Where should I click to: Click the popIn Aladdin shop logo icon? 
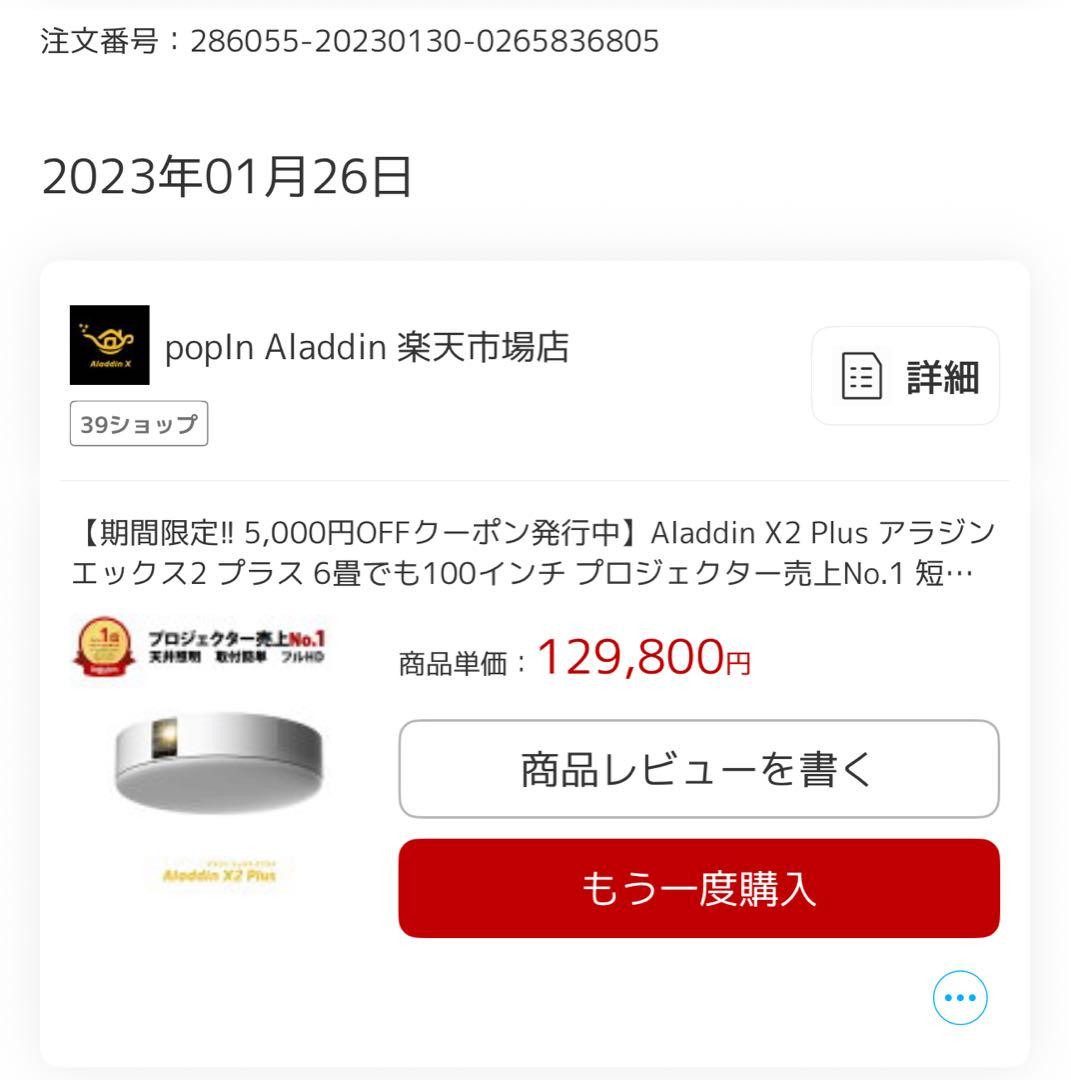pos(110,345)
